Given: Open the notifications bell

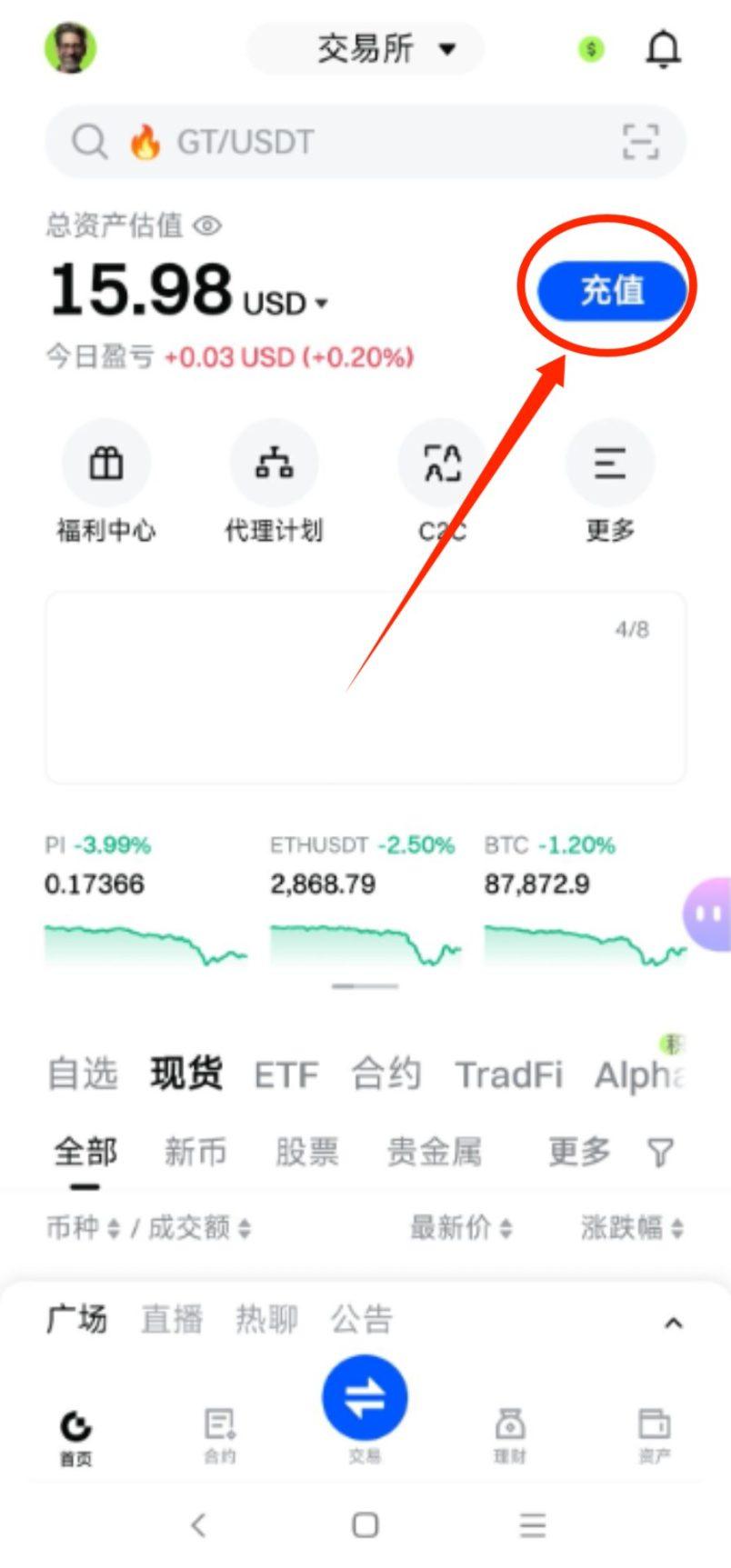Looking at the screenshot, I should (x=663, y=49).
